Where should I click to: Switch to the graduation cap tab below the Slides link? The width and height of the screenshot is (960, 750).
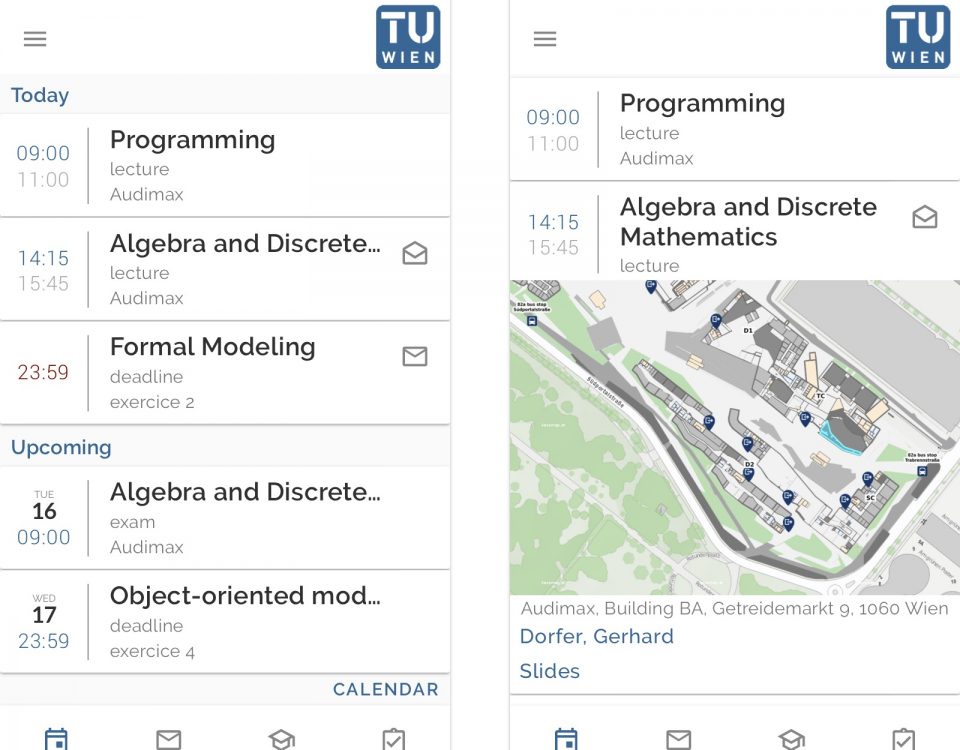coord(791,739)
